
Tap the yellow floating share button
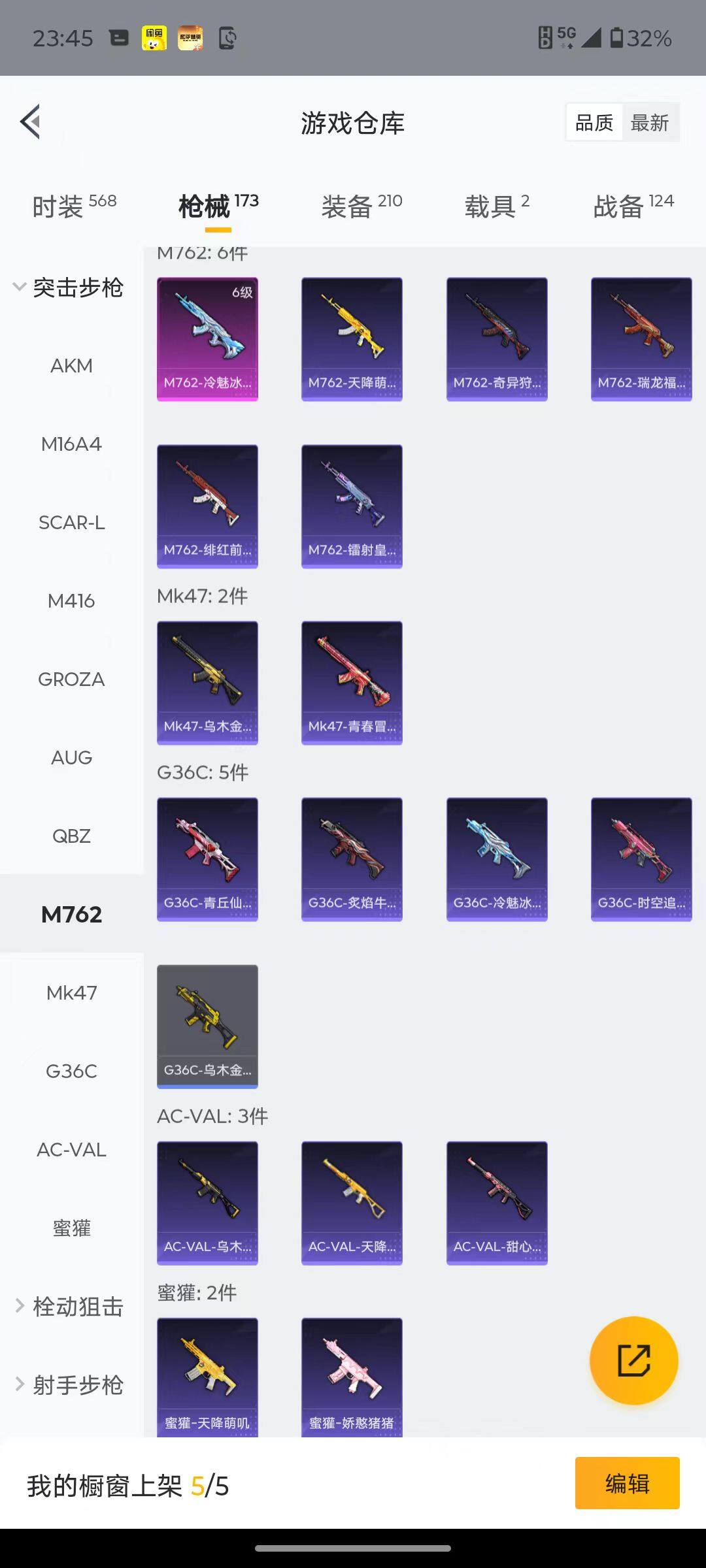click(x=633, y=1360)
